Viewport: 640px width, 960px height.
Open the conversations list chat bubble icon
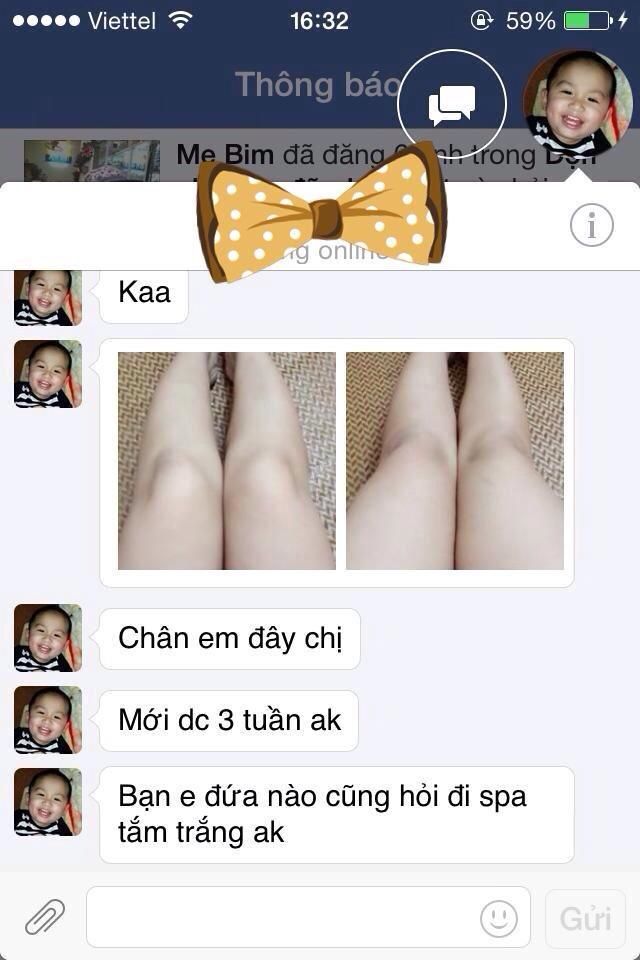click(452, 104)
